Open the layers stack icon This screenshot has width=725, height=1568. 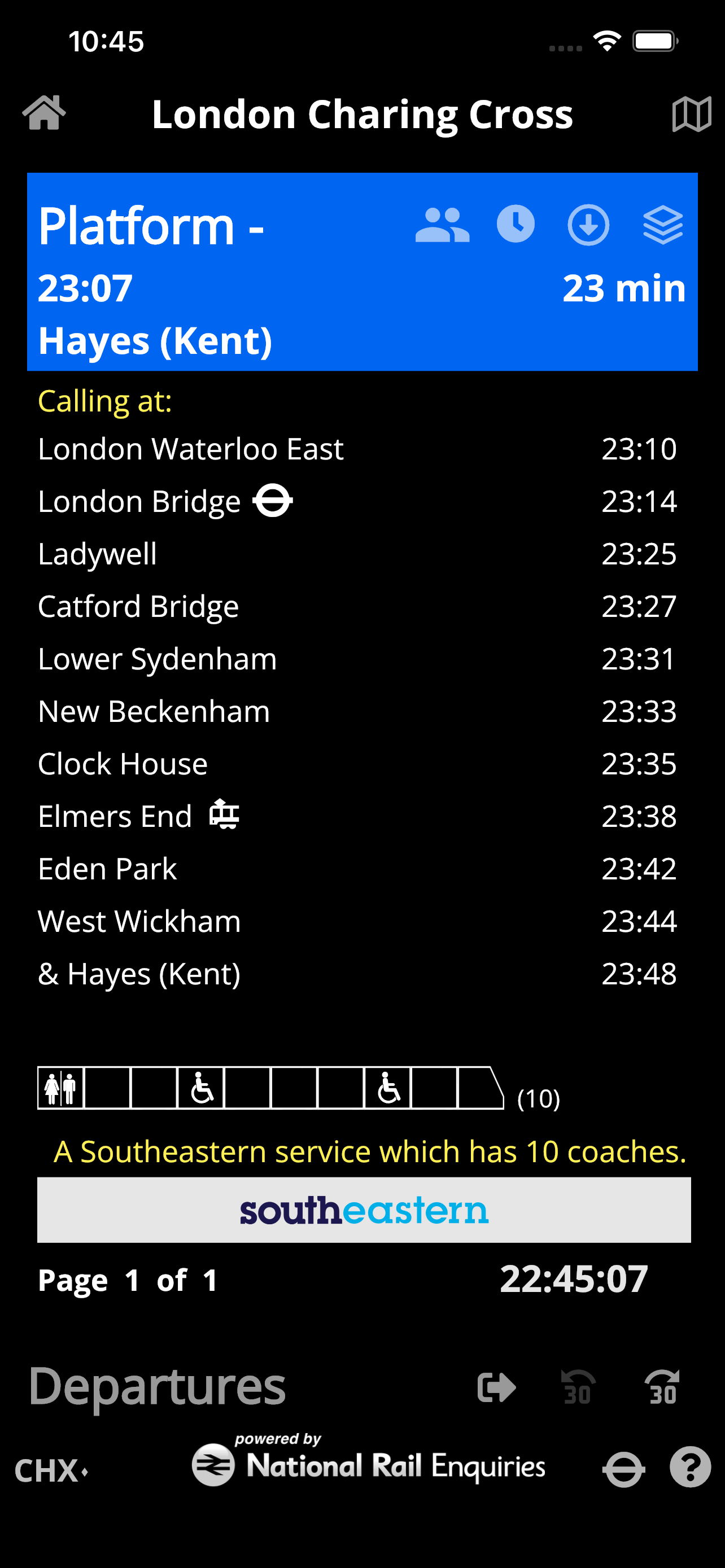pyautogui.click(x=662, y=225)
